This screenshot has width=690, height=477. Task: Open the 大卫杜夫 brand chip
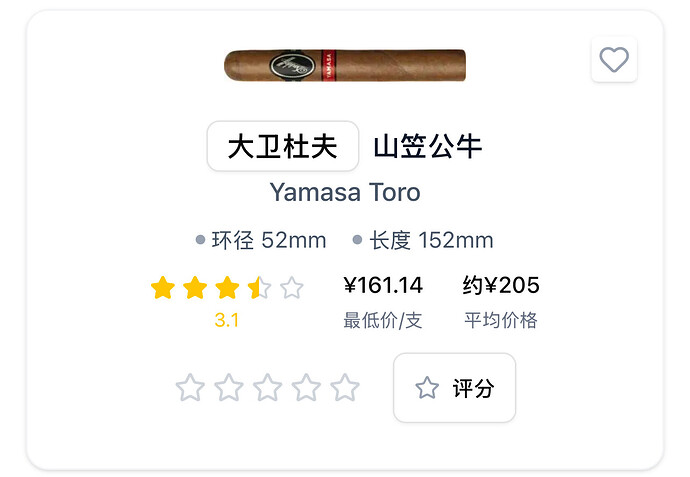click(x=282, y=147)
